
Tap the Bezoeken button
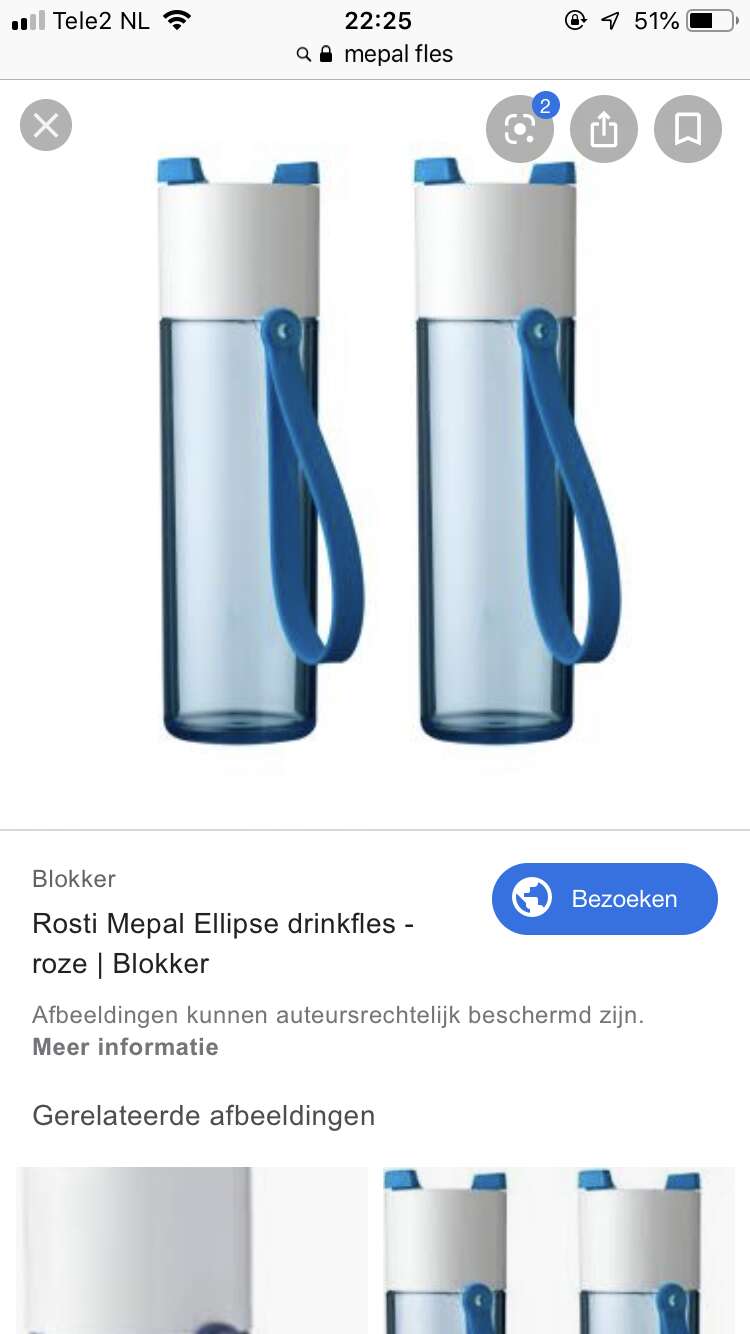[605, 899]
